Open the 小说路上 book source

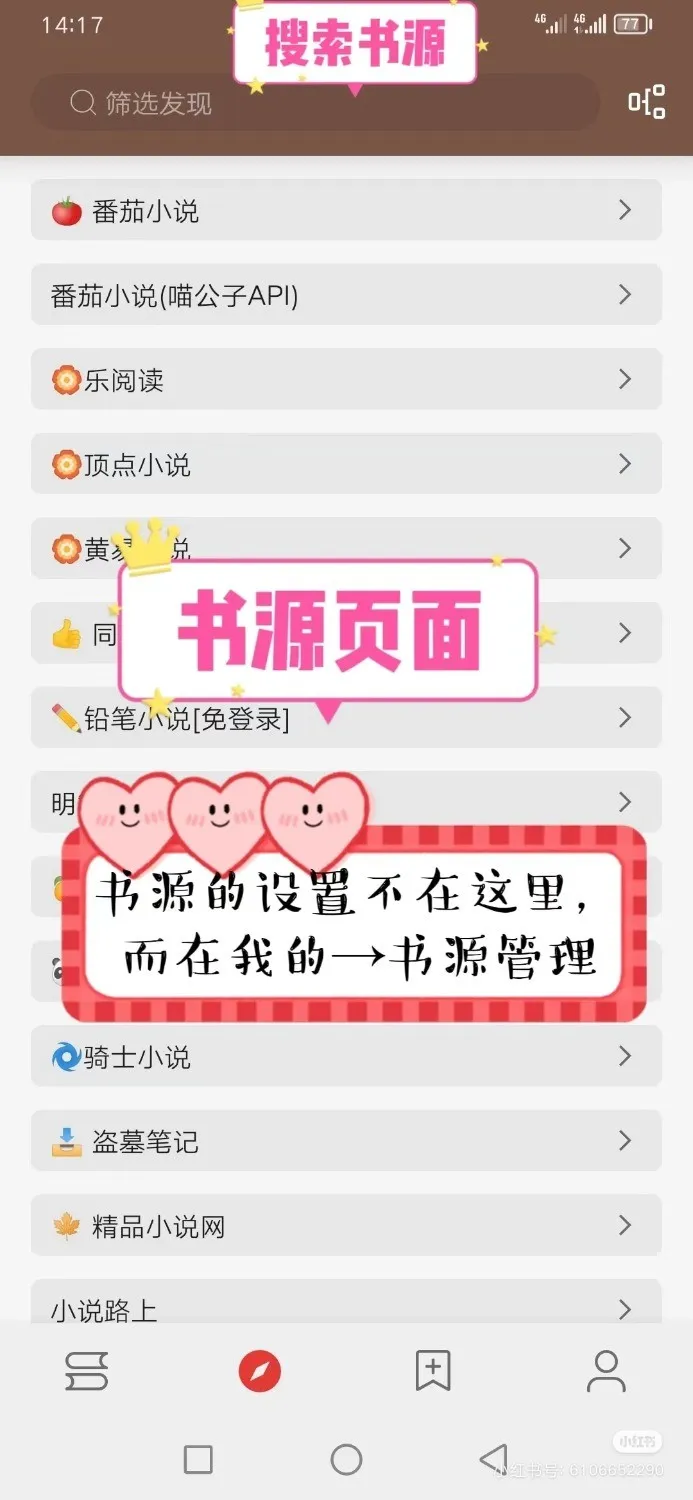346,1304
